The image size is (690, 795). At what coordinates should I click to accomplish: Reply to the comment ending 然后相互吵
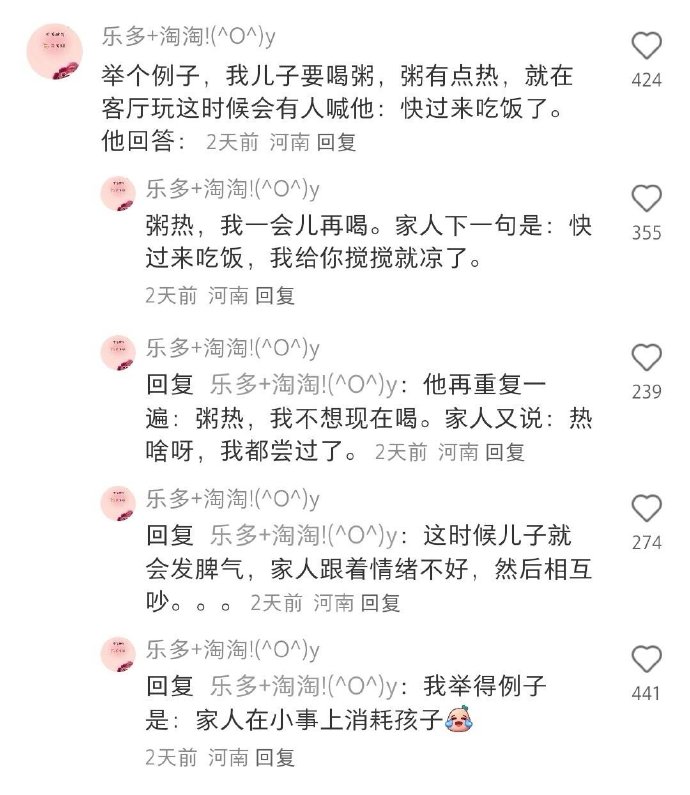pos(380,603)
